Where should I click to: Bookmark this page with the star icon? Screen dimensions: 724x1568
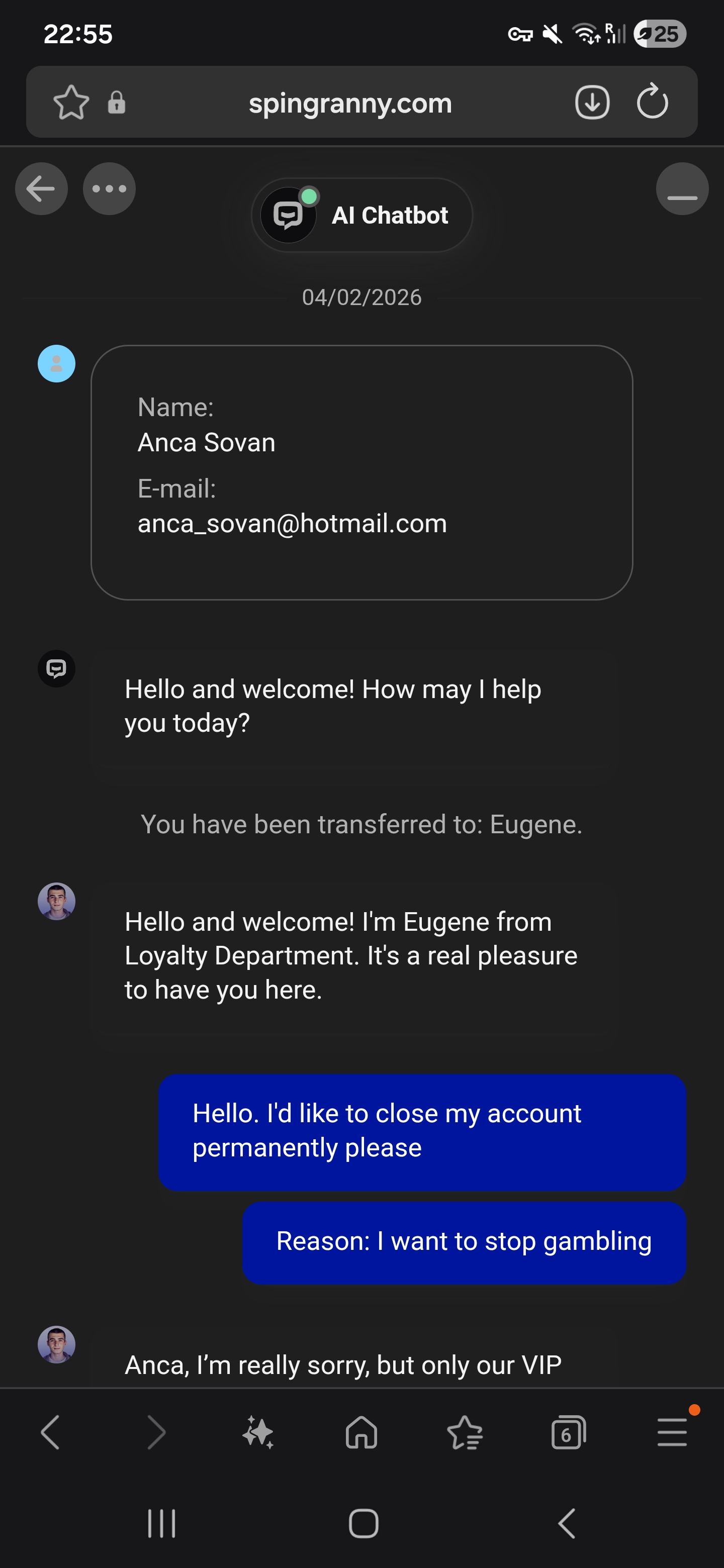tap(71, 102)
